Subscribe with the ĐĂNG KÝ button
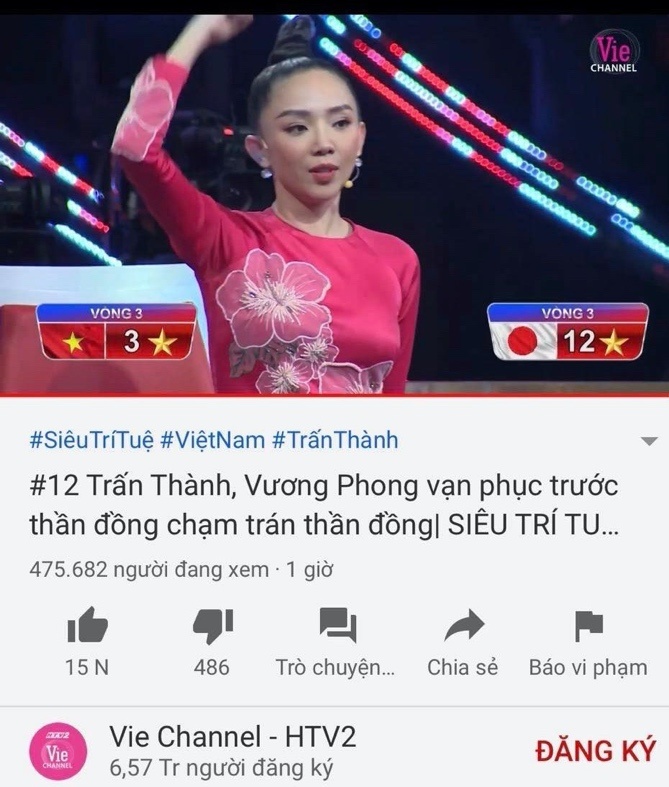 pos(594,750)
